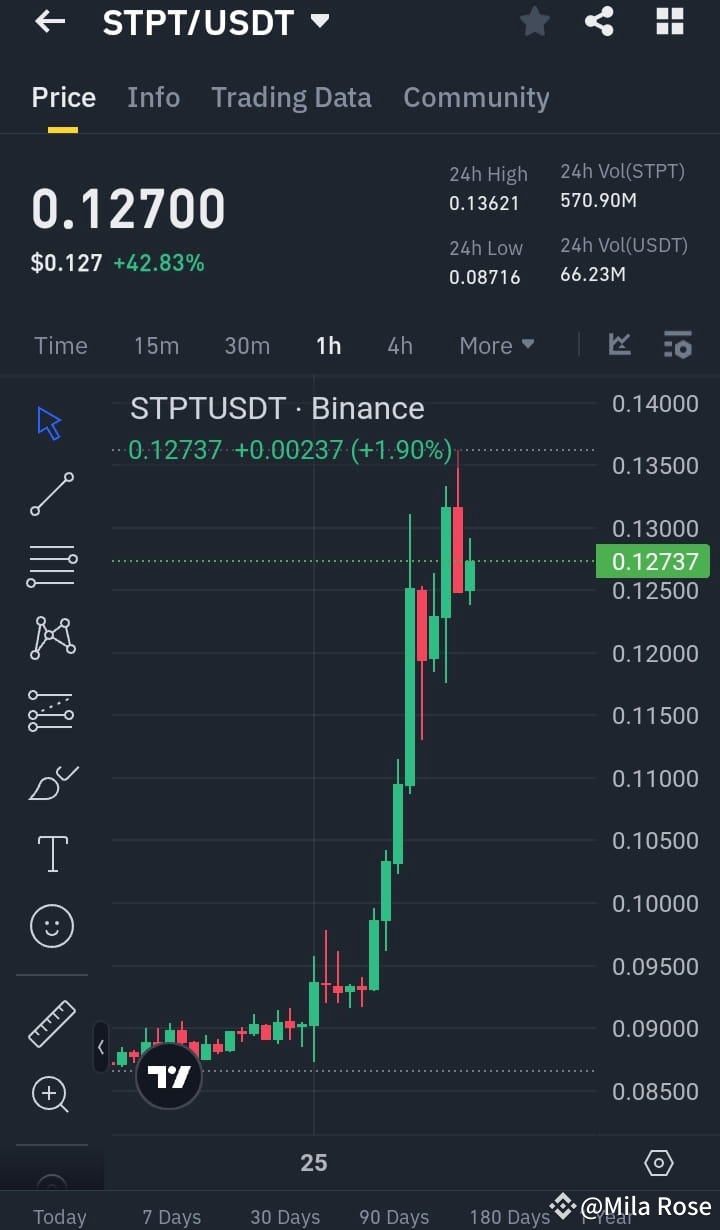This screenshot has height=1230, width=720.
Task: Select the brush drawing tool
Action: tap(51, 782)
